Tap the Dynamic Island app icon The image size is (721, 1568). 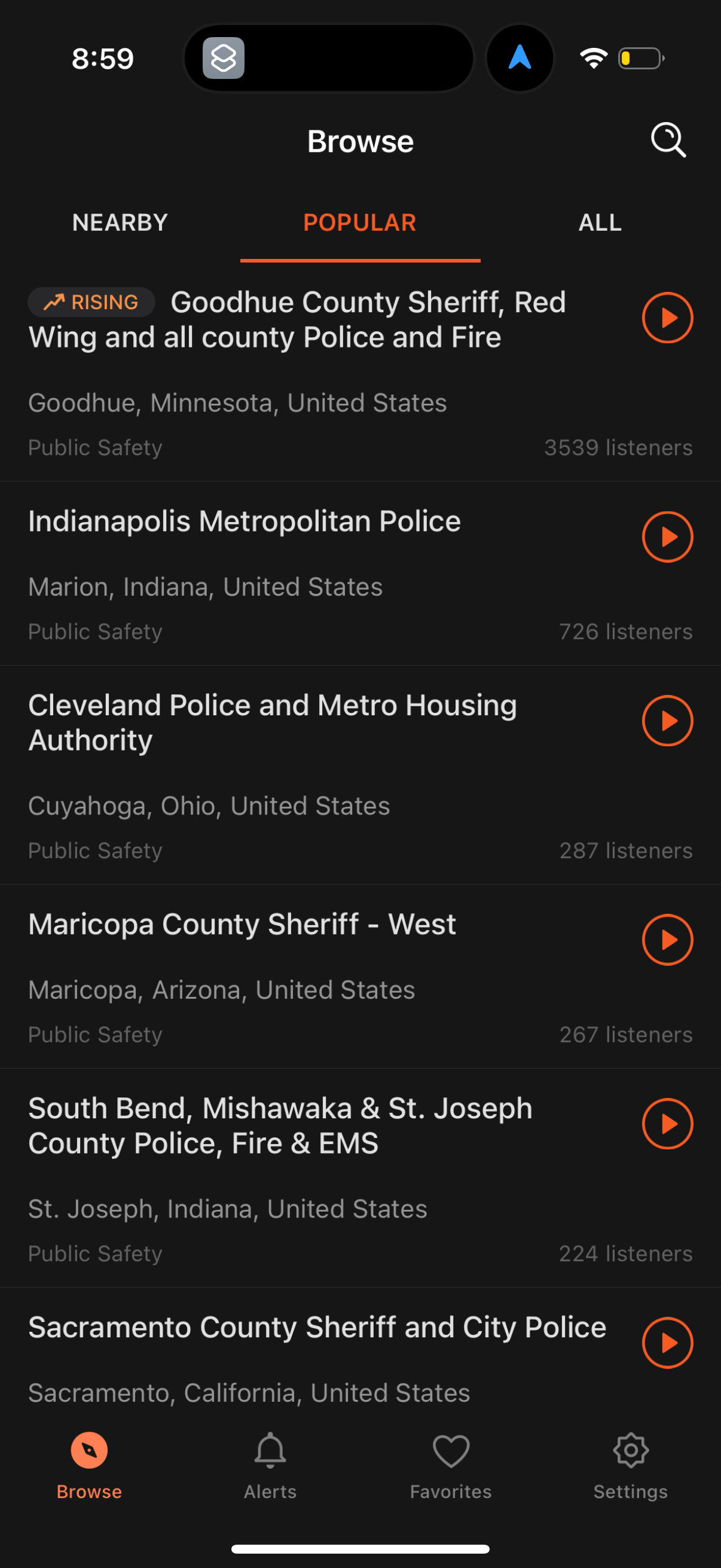tap(224, 58)
